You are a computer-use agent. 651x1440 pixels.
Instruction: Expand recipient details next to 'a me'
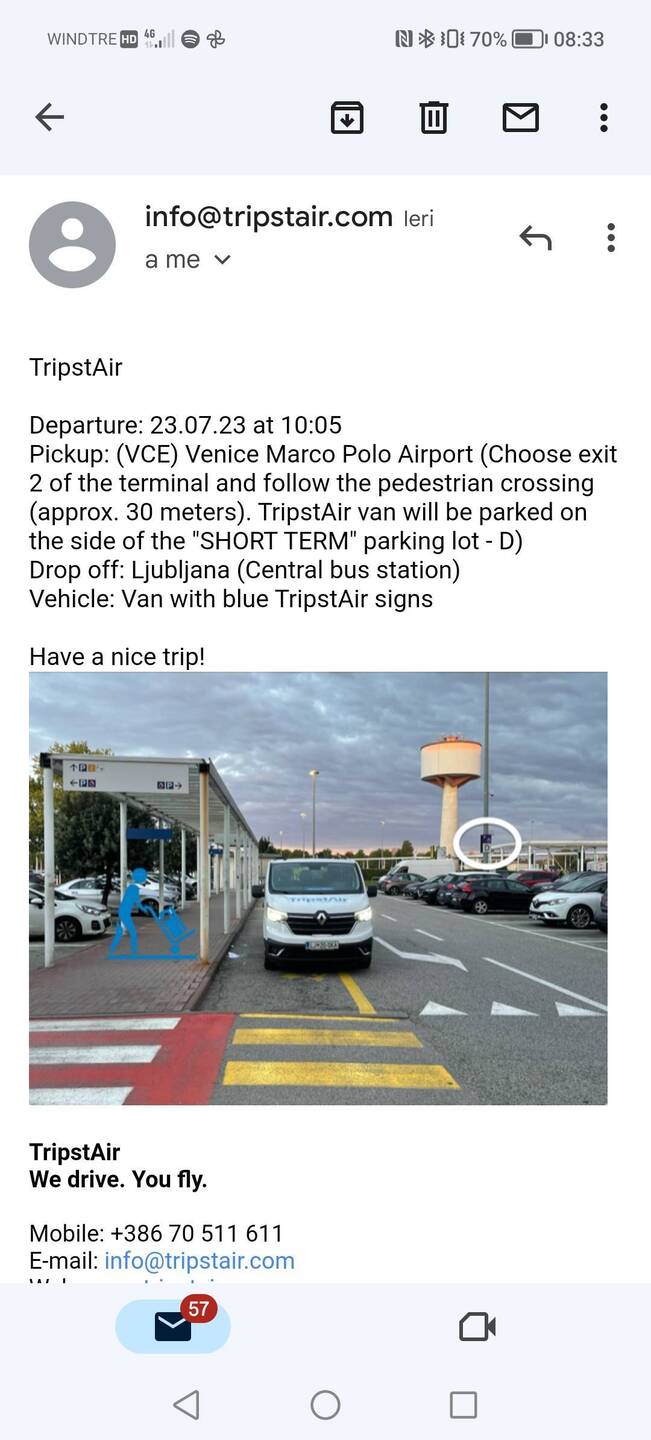pyautogui.click(x=222, y=260)
